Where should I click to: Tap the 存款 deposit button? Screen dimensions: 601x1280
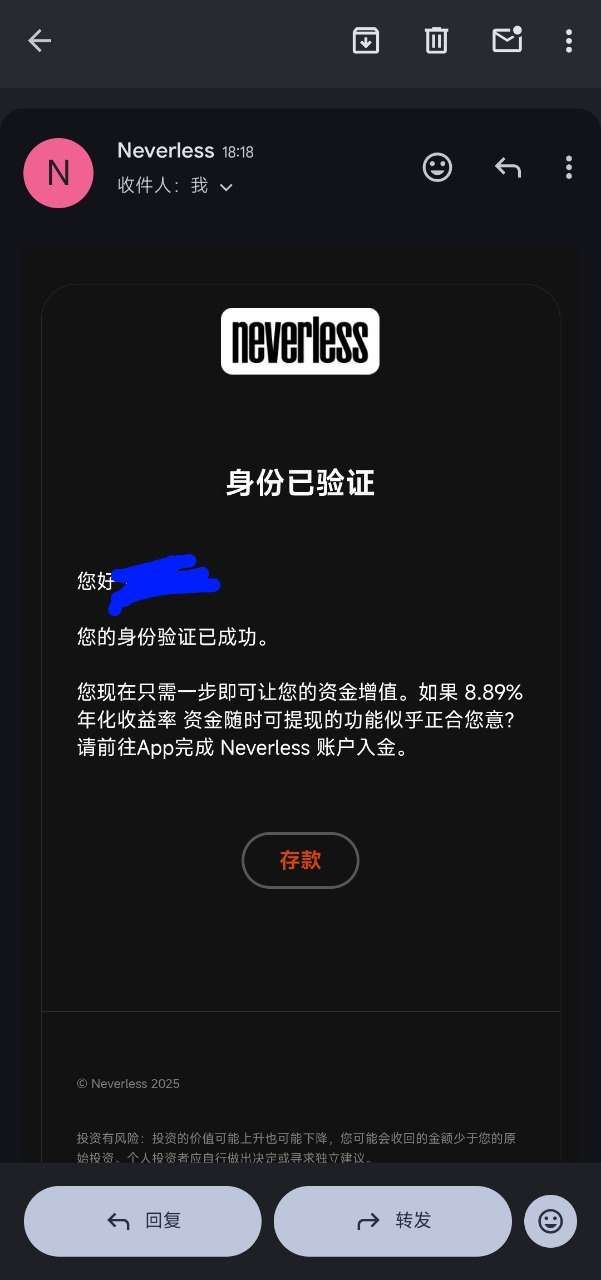[x=300, y=860]
